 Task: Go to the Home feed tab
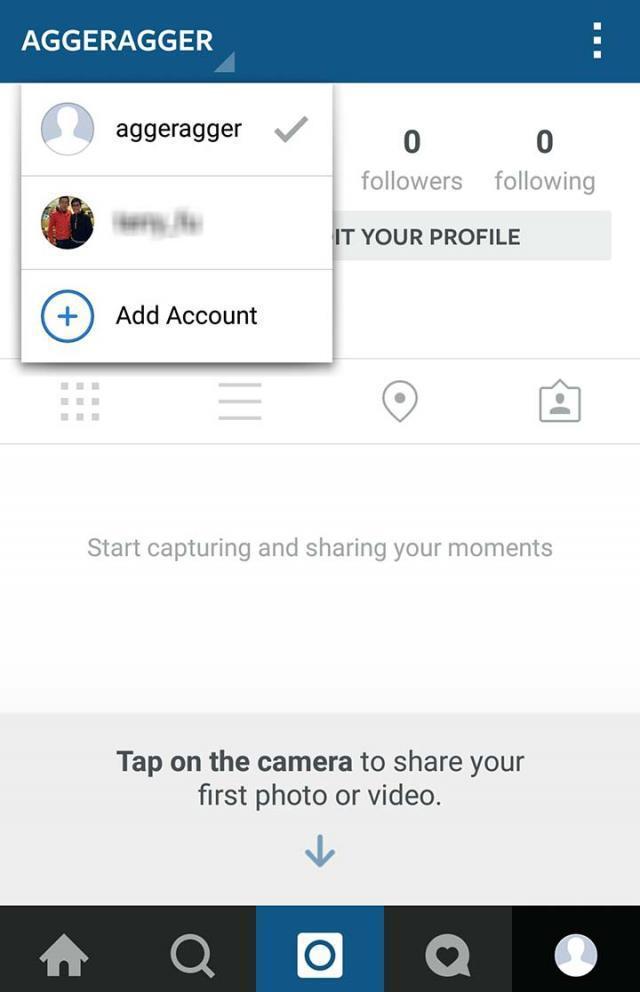(x=64, y=956)
